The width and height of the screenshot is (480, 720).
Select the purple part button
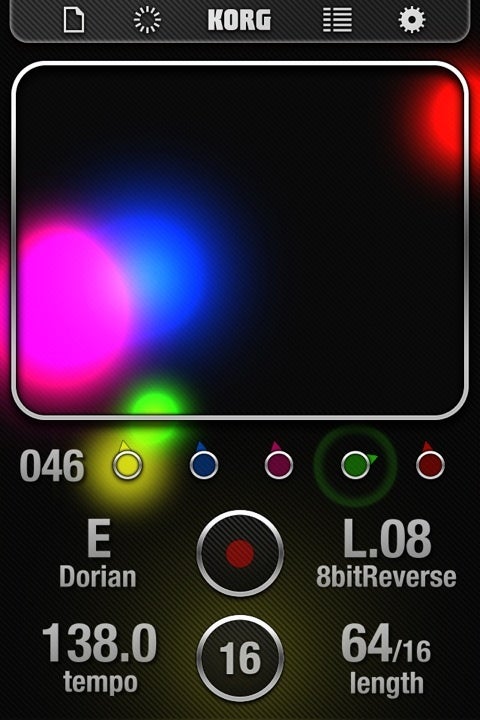tap(279, 465)
